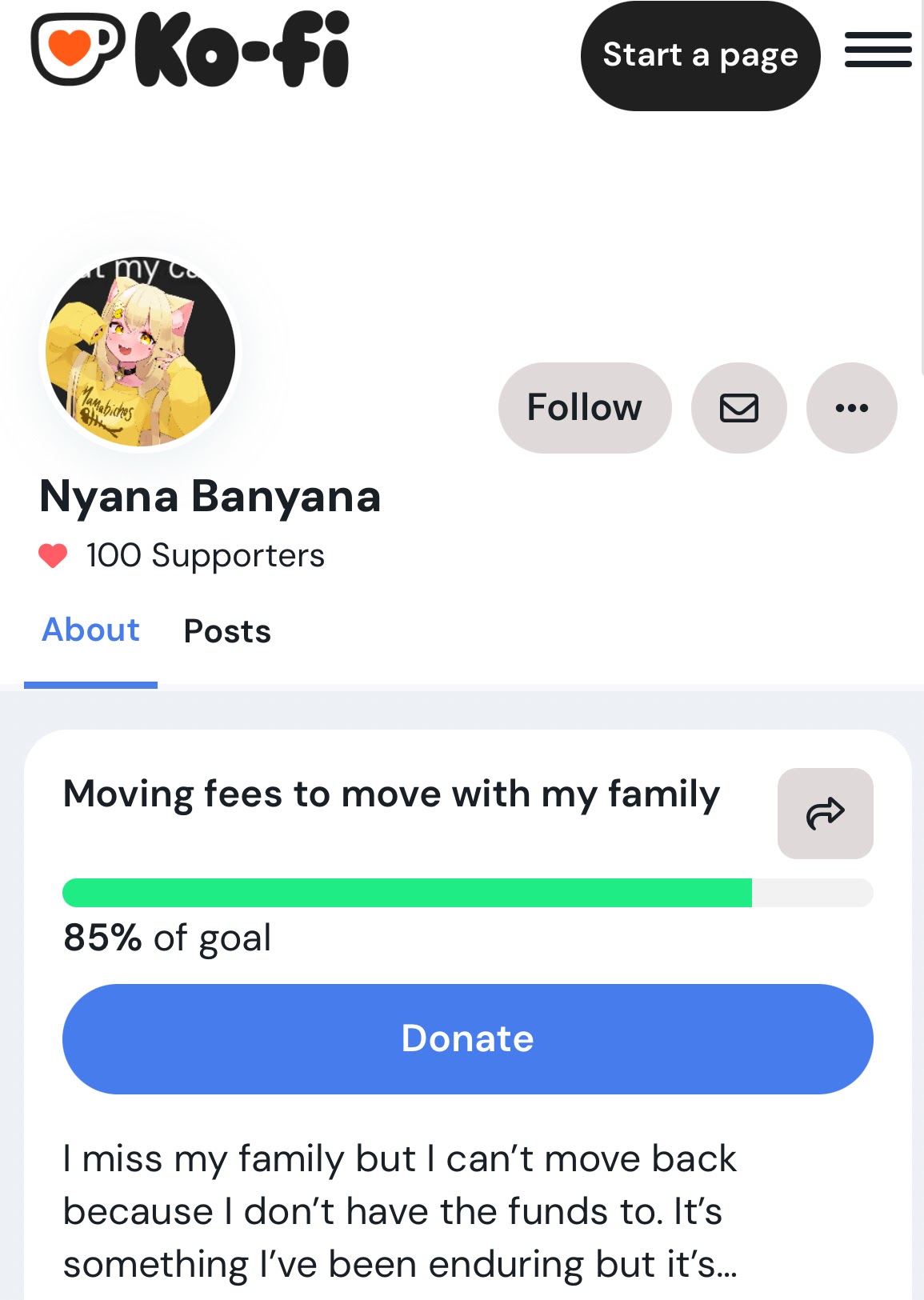Image resolution: width=924 pixels, height=1300 pixels.
Task: Follow Nyana Banyana
Action: [x=584, y=407]
